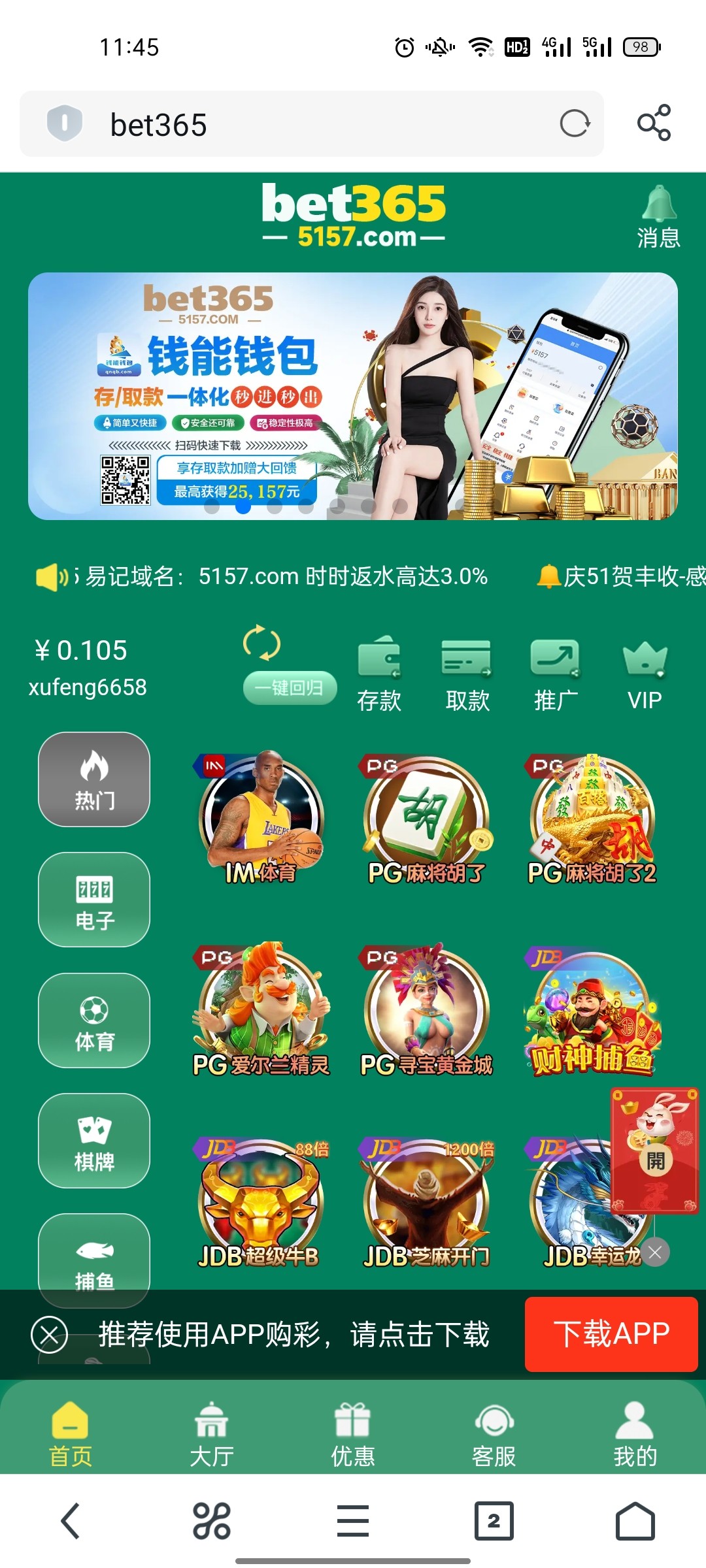Open the 消息 notifications bell
The width and height of the screenshot is (706, 1568).
pyautogui.click(x=658, y=217)
